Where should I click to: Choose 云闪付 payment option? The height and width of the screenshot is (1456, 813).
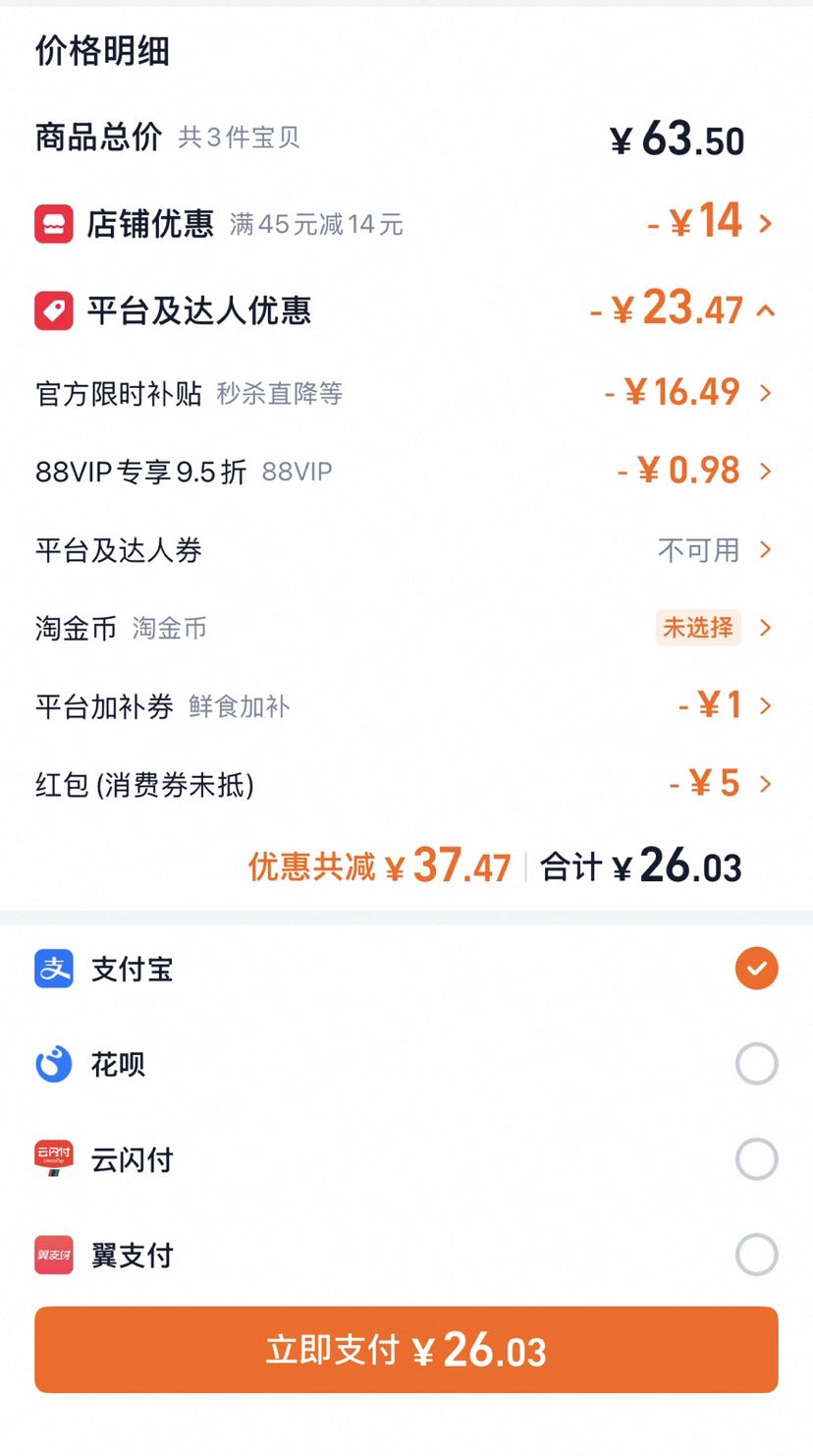click(x=406, y=1159)
